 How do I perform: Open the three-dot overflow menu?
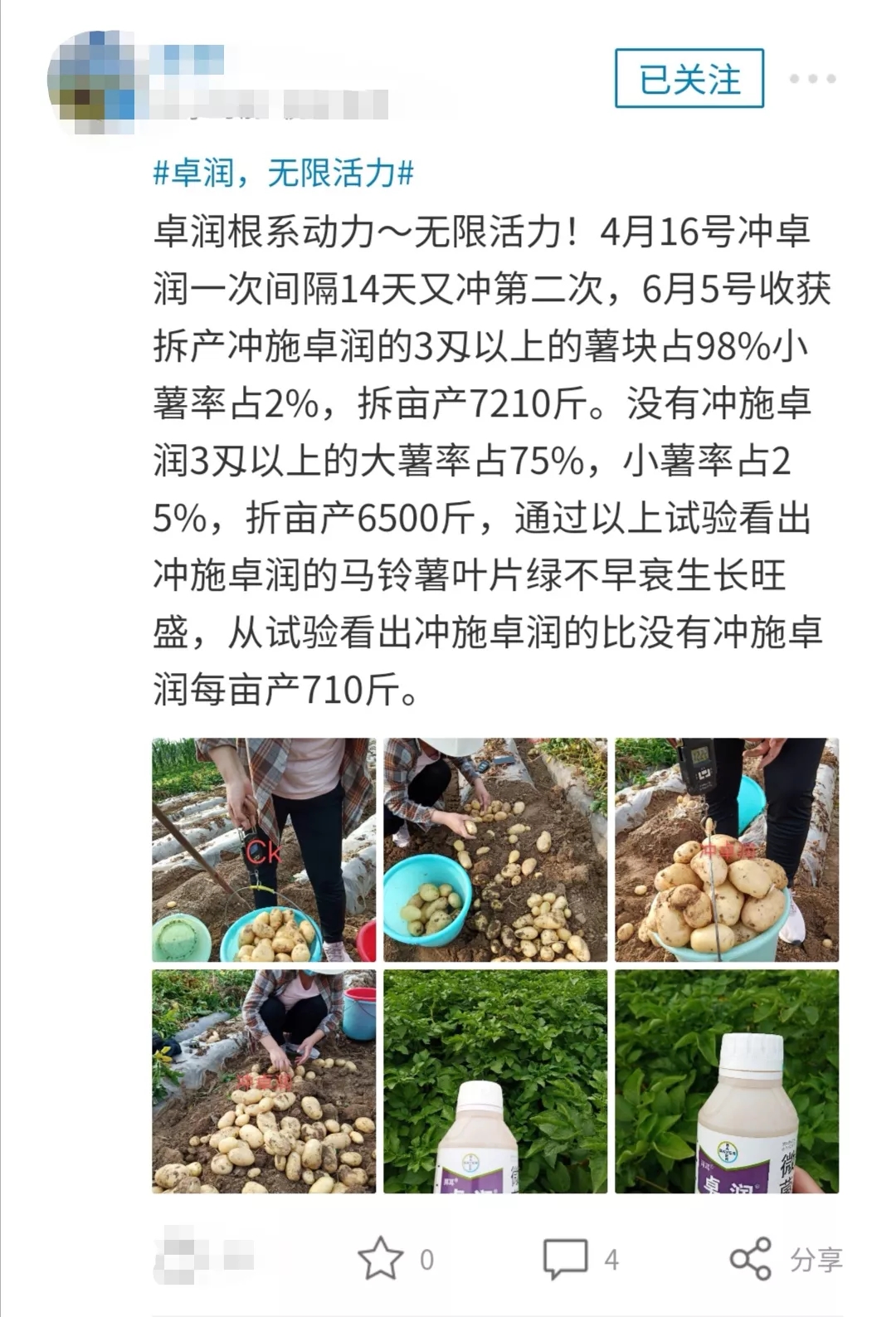click(x=812, y=79)
